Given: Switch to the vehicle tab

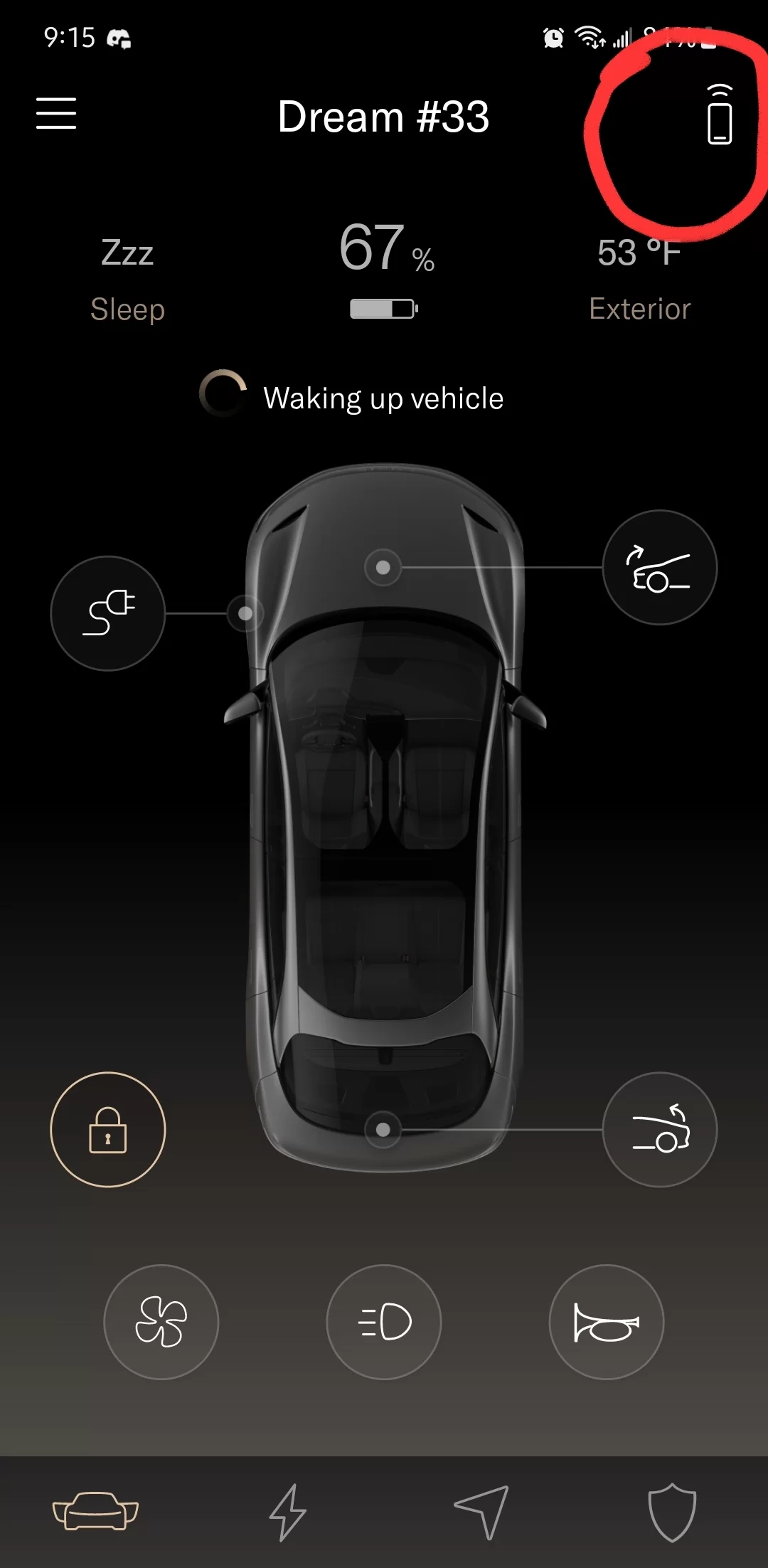Looking at the screenshot, I should click(95, 1511).
